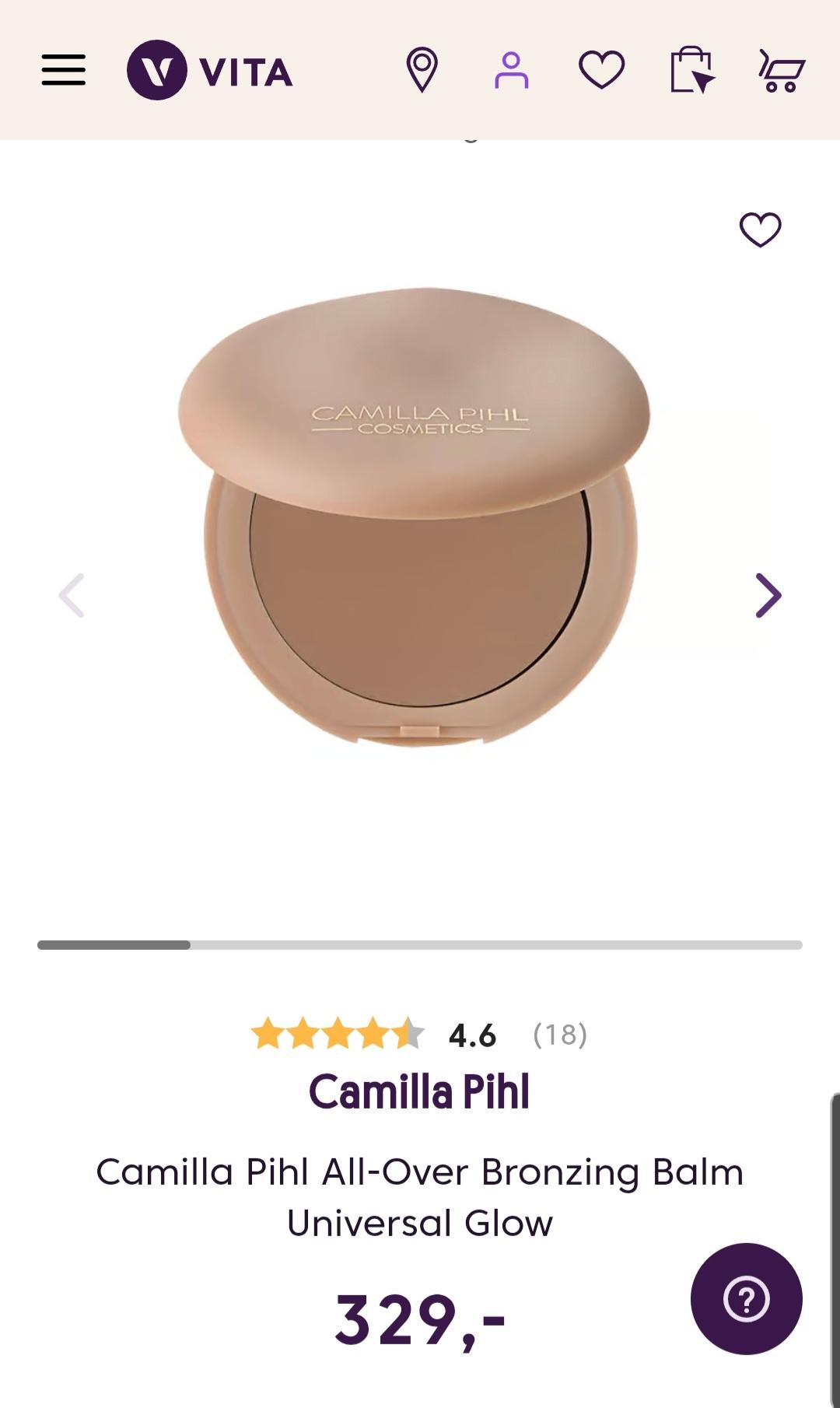Show the next product image
This screenshot has width=840, height=1408.
[768, 596]
